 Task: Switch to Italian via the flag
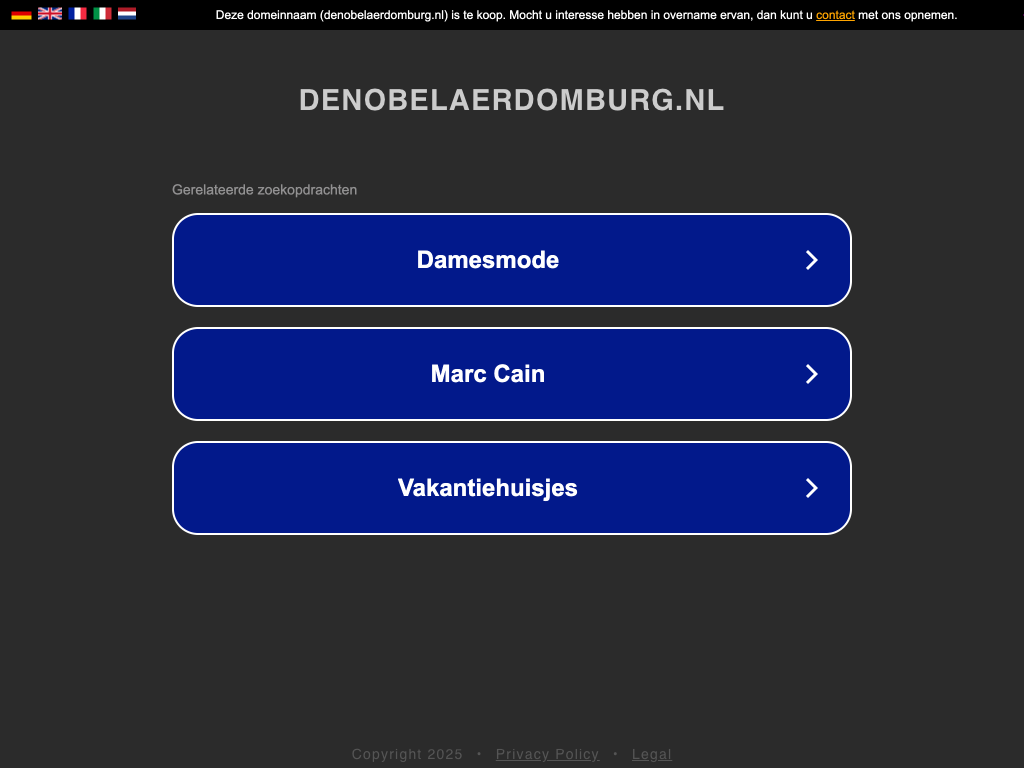[x=102, y=14]
